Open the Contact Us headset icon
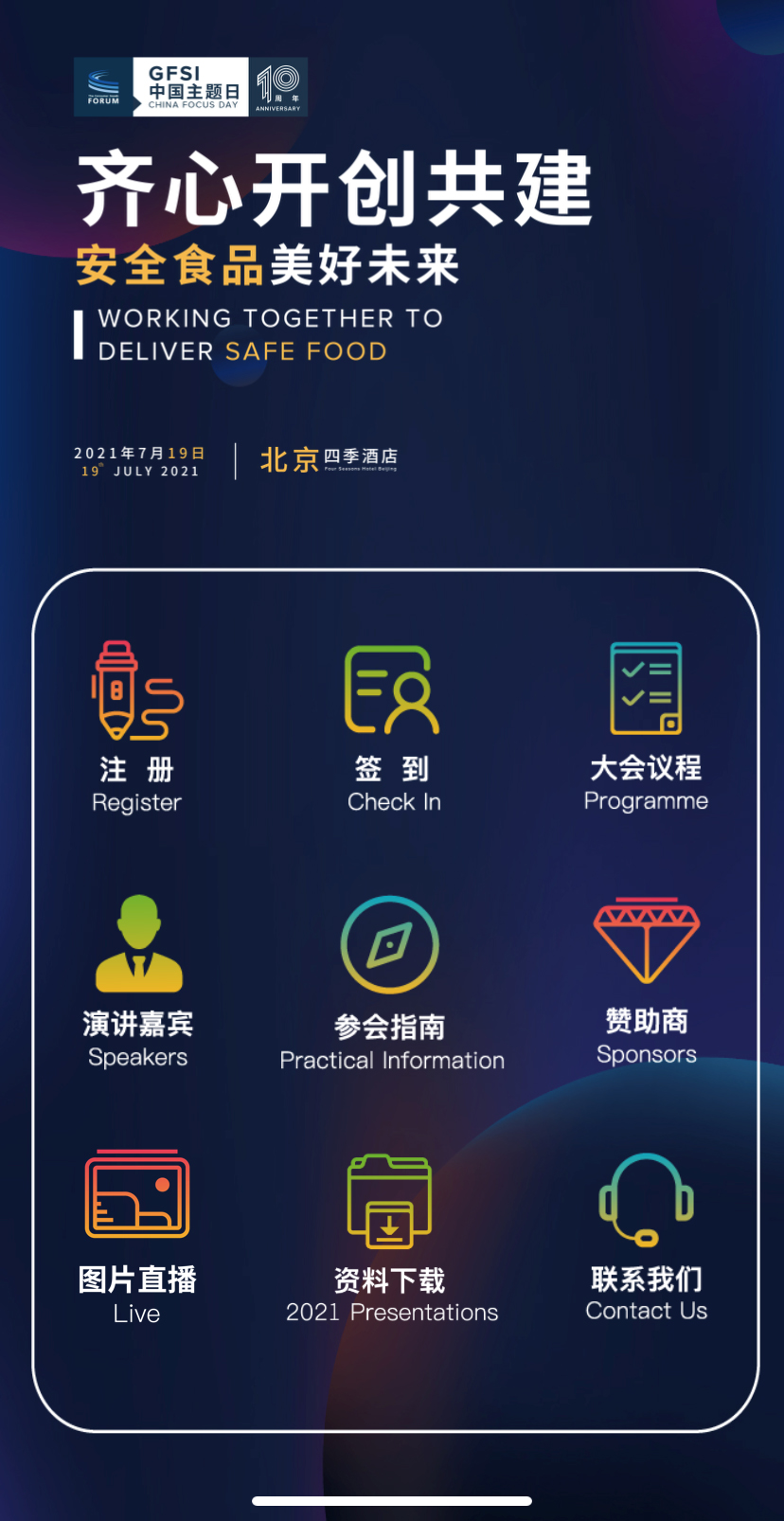 [x=646, y=1200]
